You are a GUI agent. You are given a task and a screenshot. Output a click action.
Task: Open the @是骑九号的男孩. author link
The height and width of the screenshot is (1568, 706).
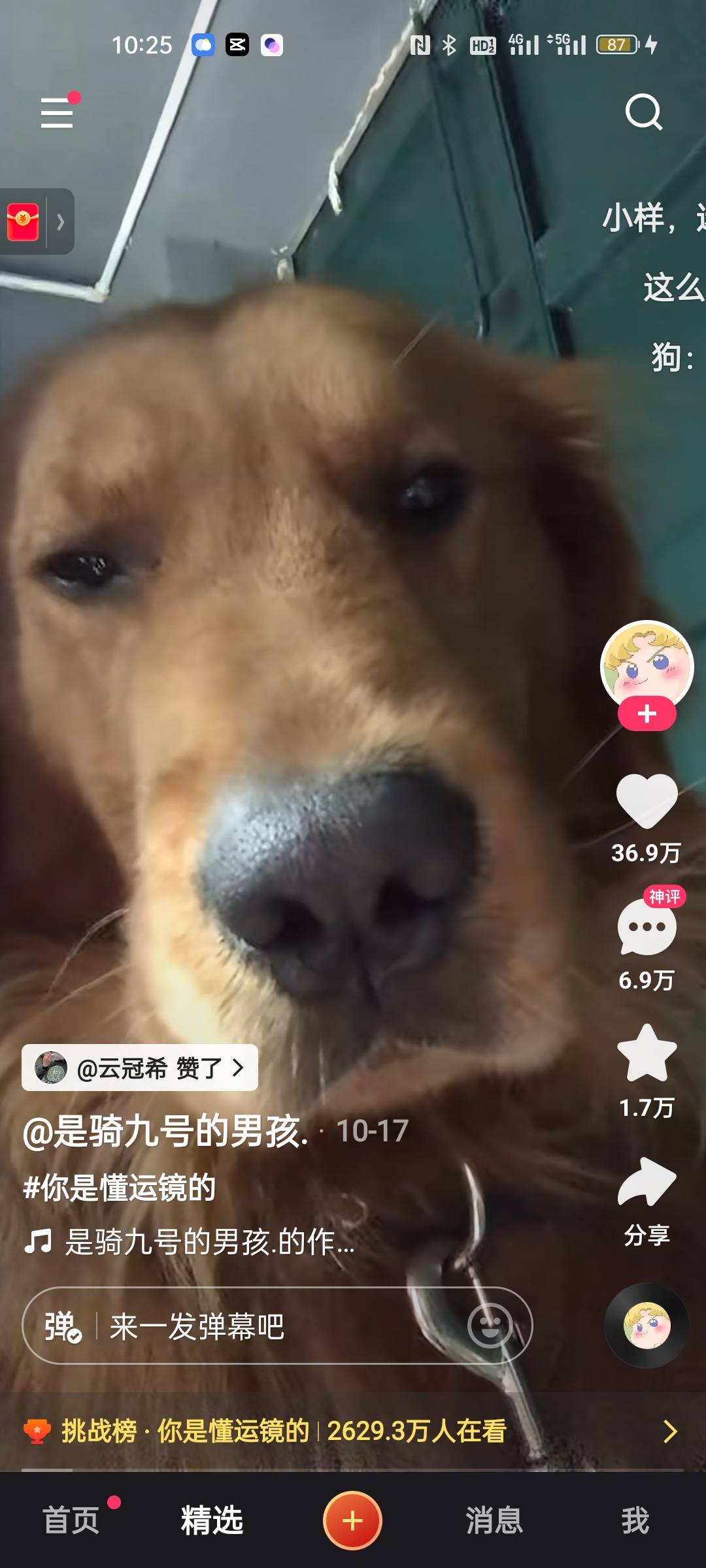165,1132
